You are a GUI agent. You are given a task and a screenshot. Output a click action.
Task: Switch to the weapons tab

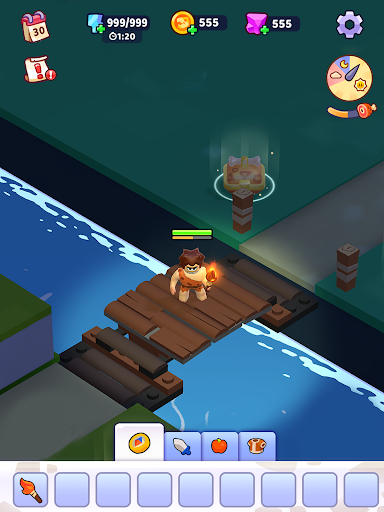point(182,446)
